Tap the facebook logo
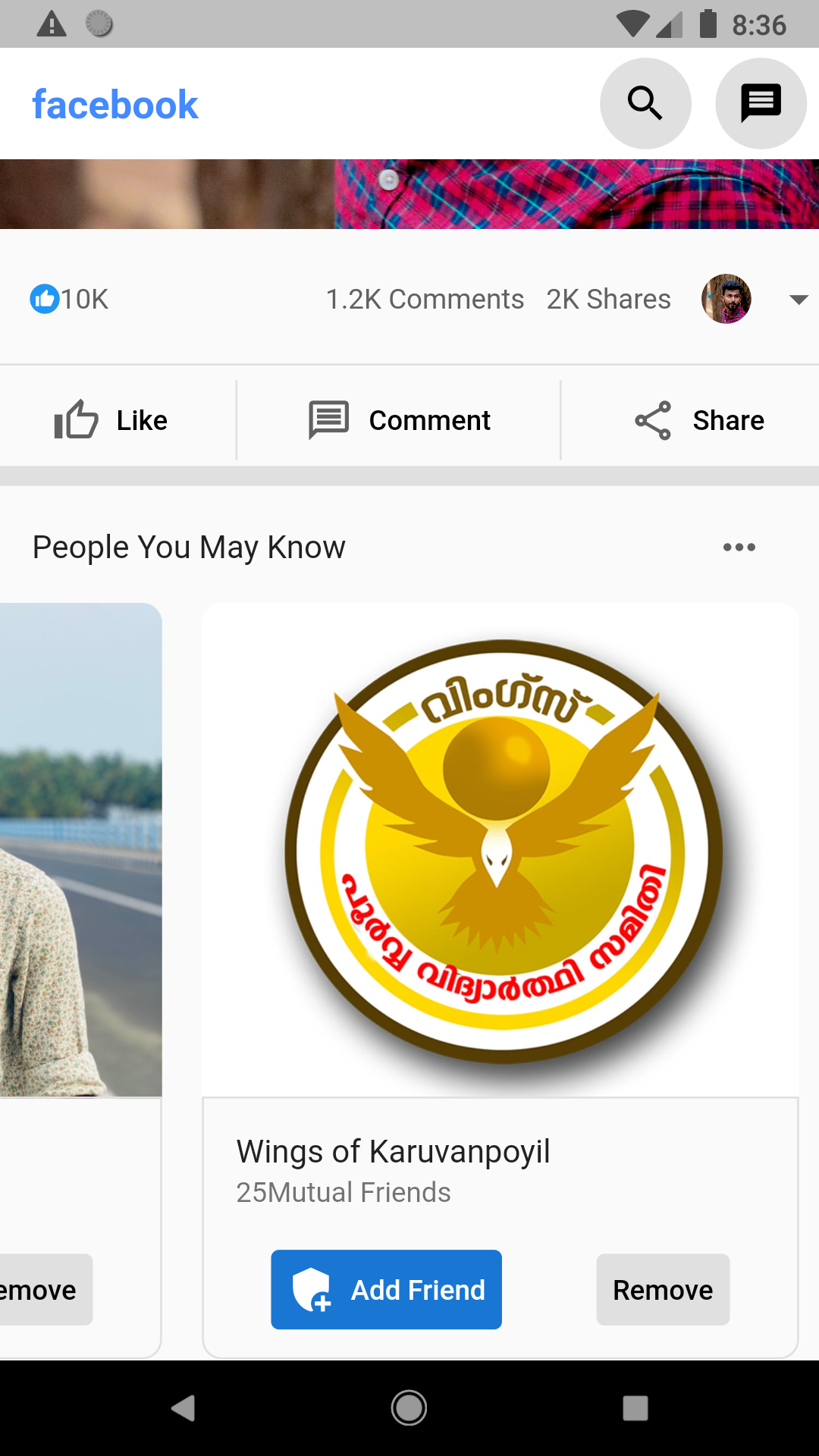The image size is (819, 1456). [x=115, y=105]
